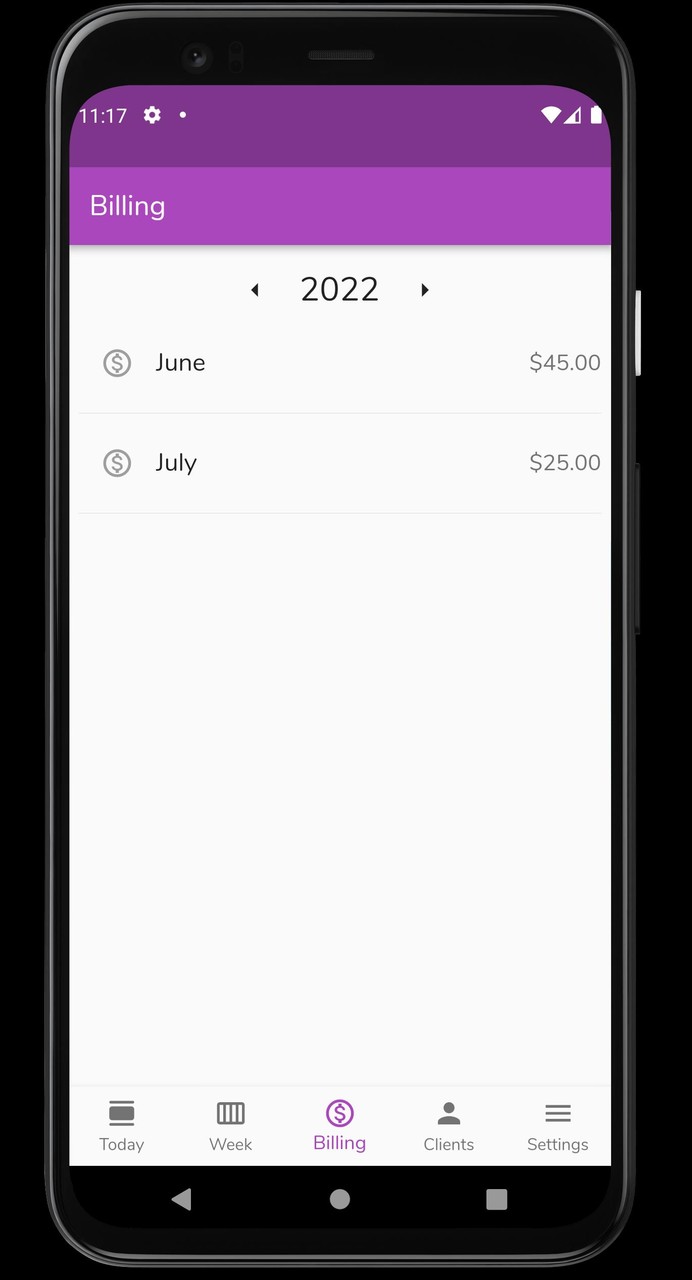Tap the system home button
This screenshot has height=1280, width=692.
[340, 1199]
